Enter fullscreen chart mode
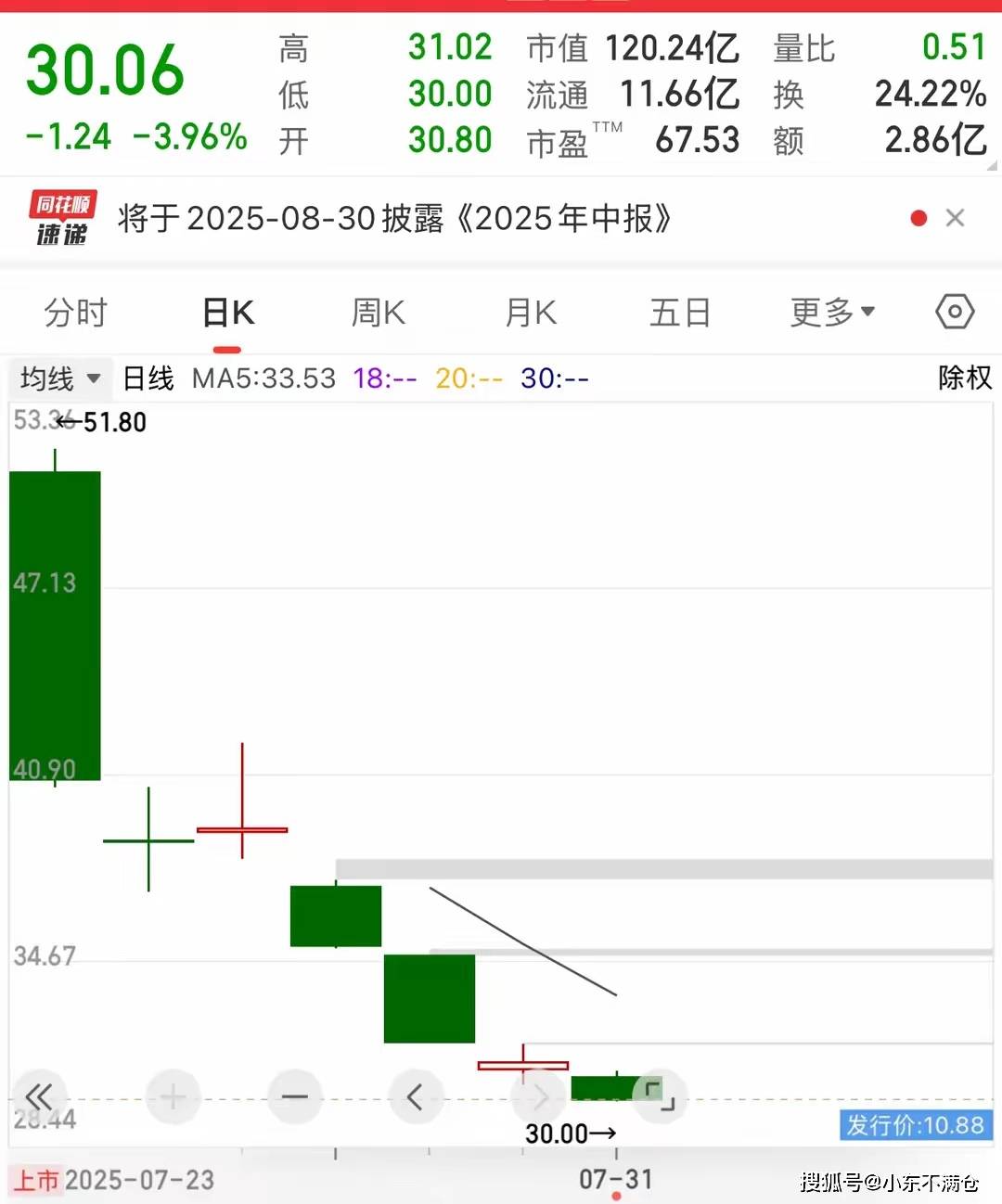Image resolution: width=1002 pixels, height=1204 pixels. (660, 1096)
